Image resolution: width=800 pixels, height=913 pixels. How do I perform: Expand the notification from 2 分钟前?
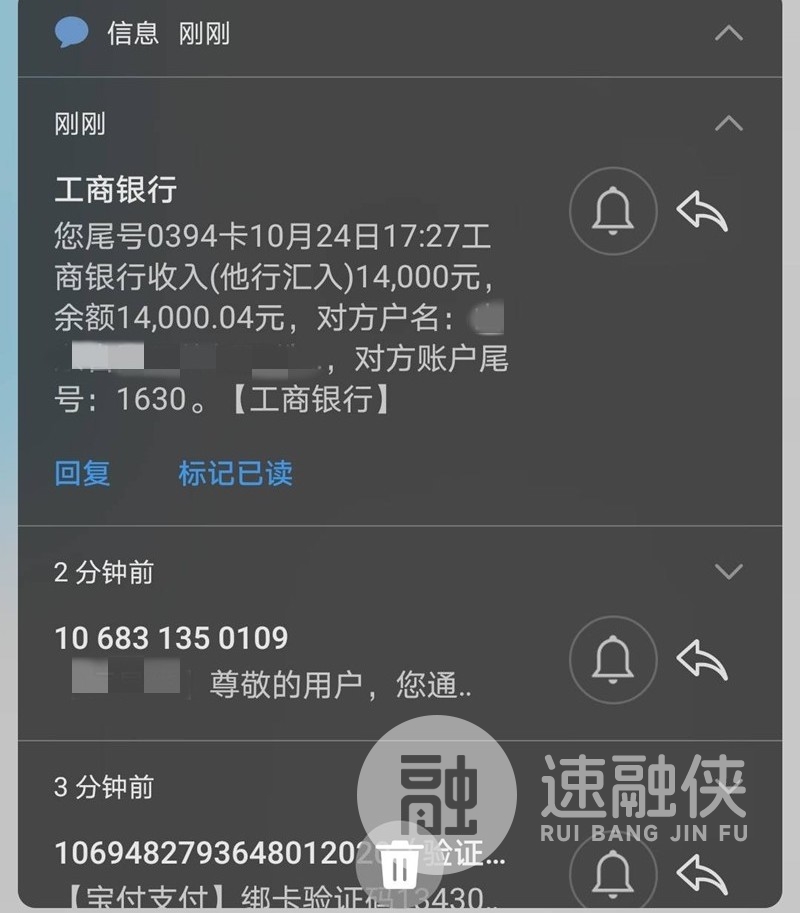729,572
